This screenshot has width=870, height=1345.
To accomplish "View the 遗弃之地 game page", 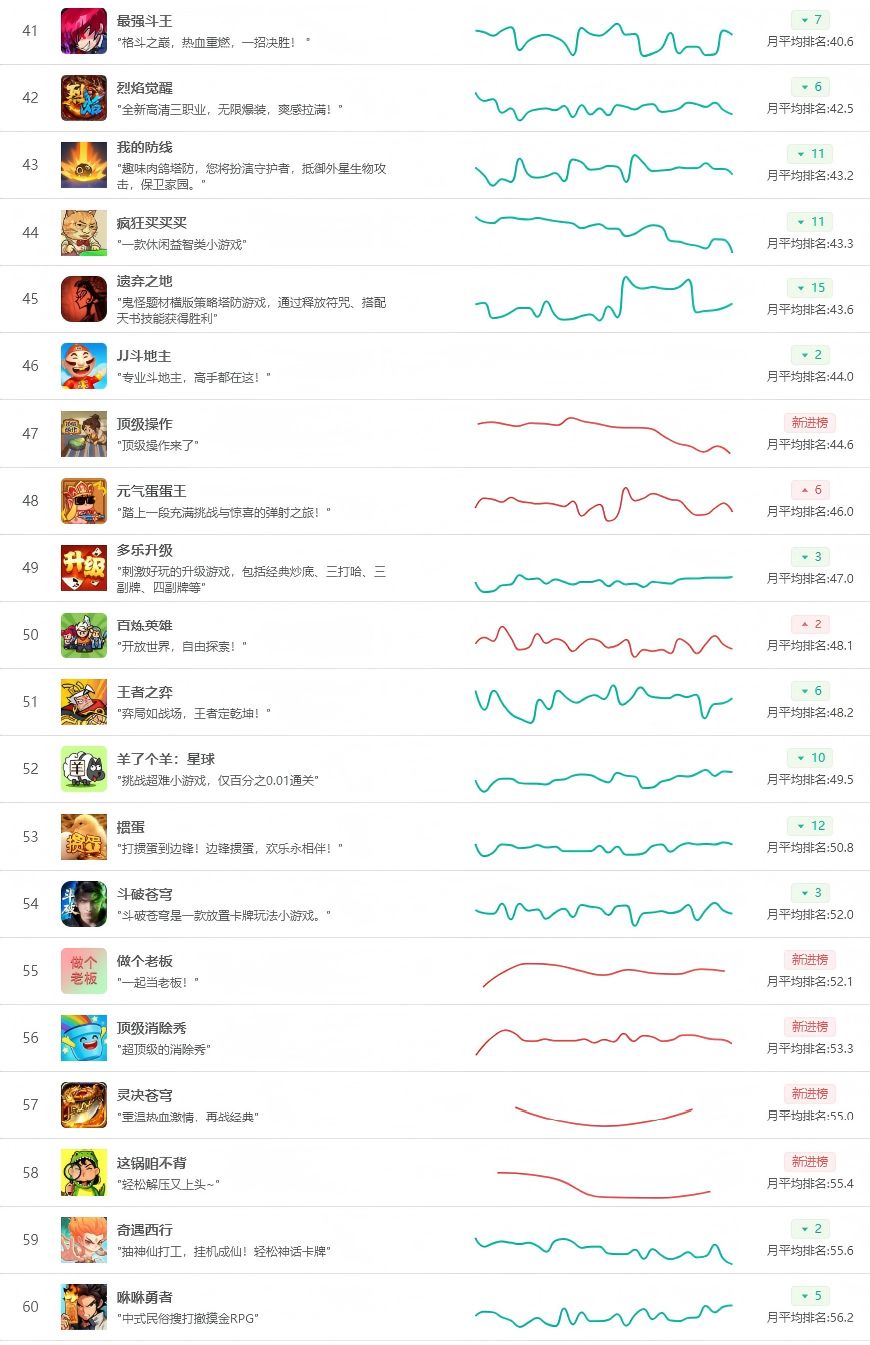I will [x=435, y=299].
